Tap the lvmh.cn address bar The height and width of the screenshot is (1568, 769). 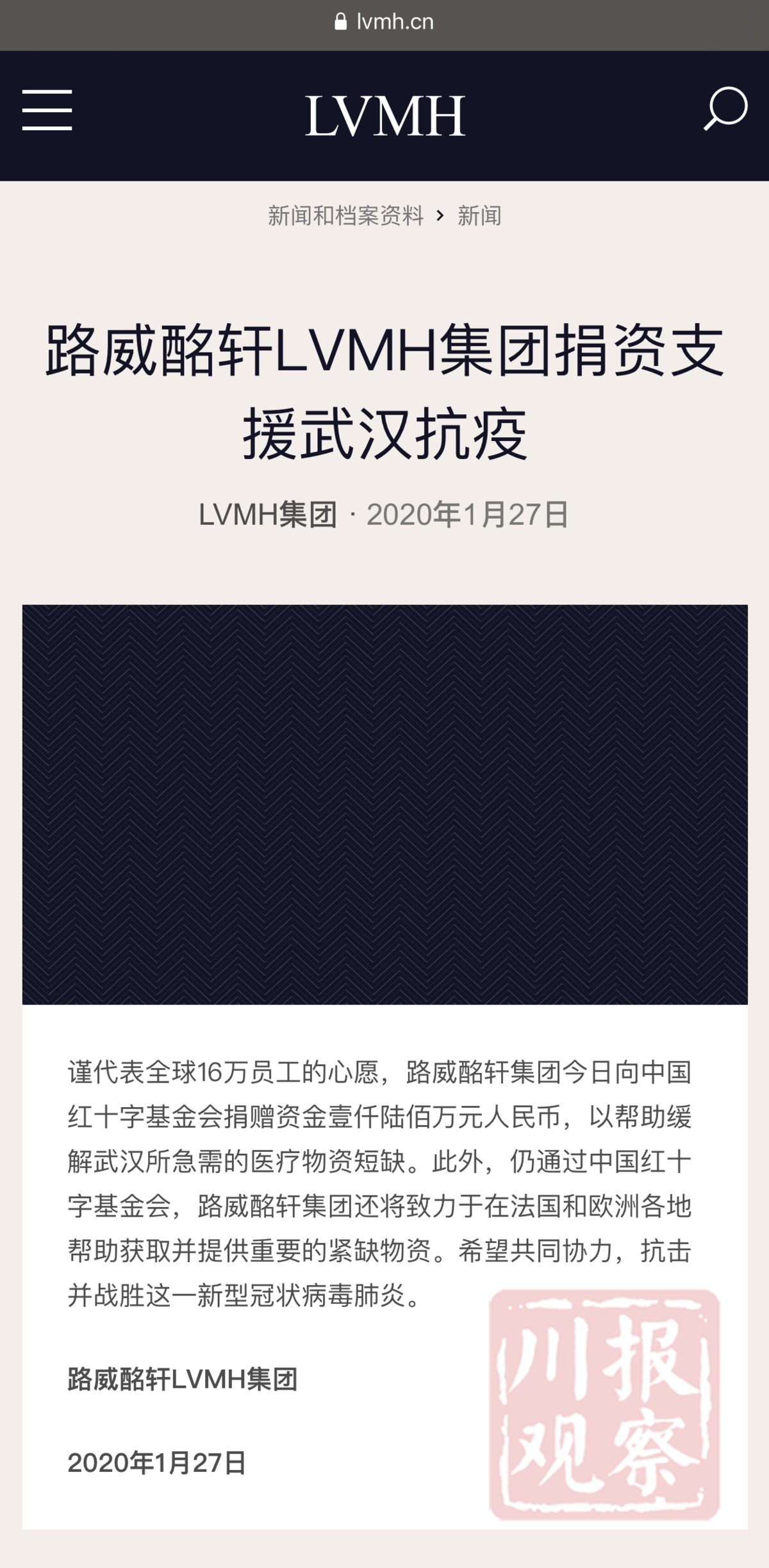click(384, 22)
